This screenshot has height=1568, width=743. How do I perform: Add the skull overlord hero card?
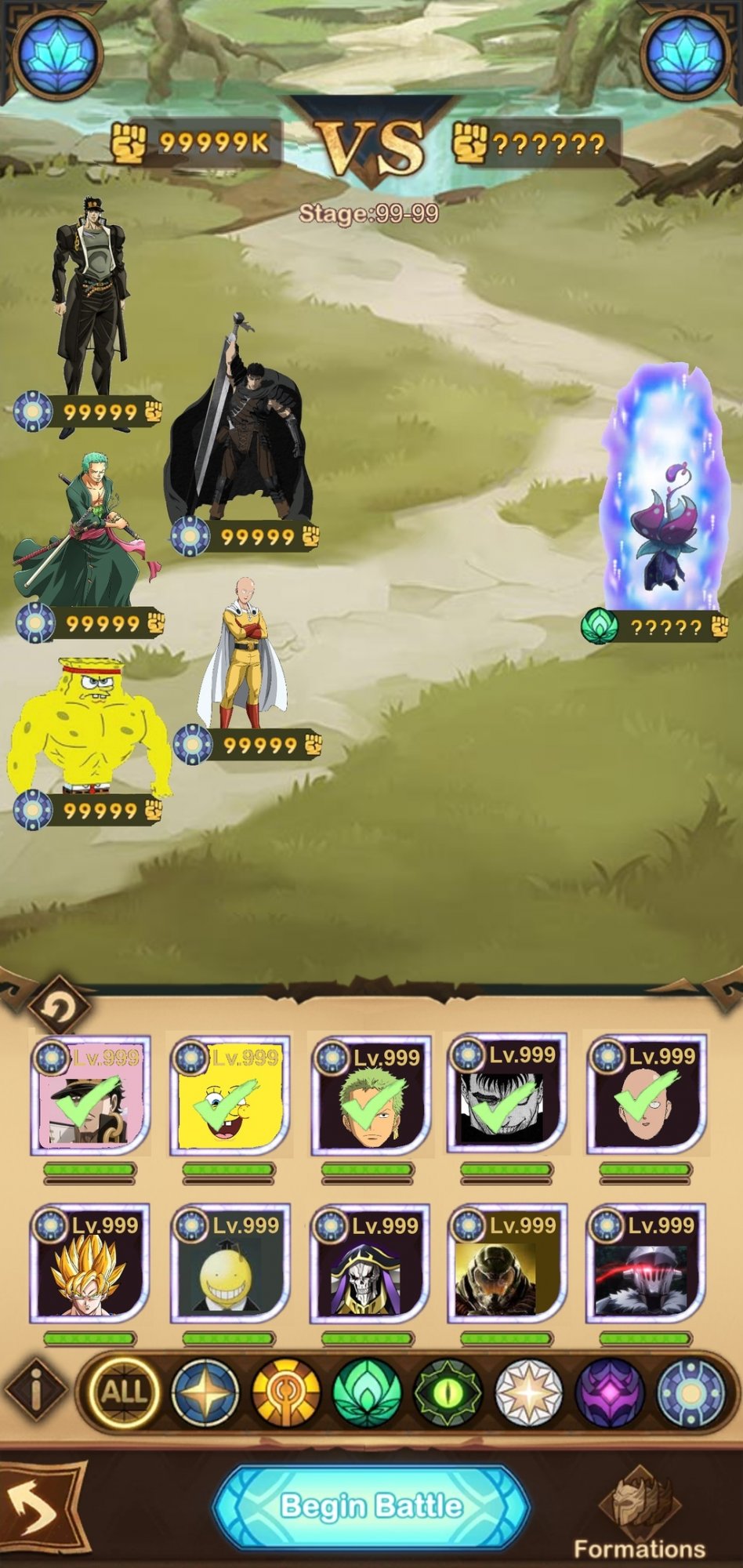[x=370, y=1264]
